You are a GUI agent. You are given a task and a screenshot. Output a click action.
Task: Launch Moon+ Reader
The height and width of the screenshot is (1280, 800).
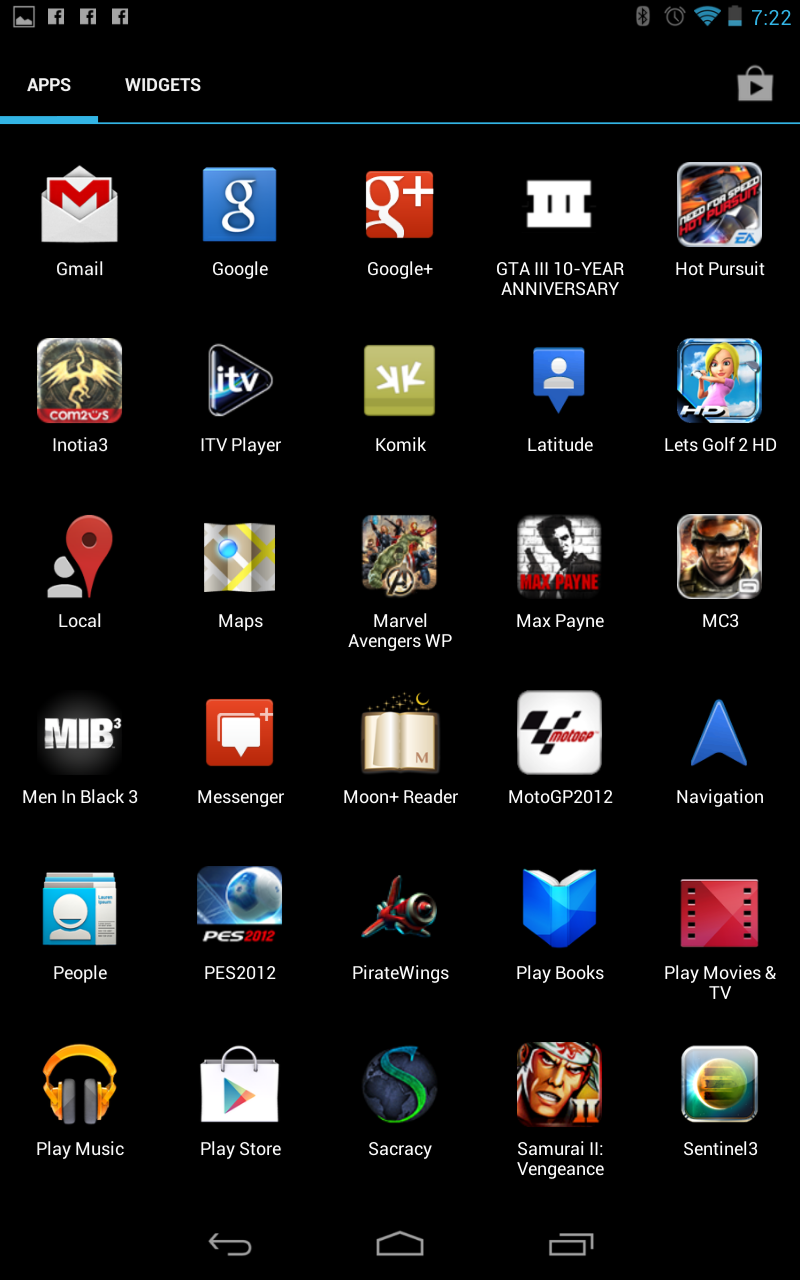pyautogui.click(x=400, y=733)
